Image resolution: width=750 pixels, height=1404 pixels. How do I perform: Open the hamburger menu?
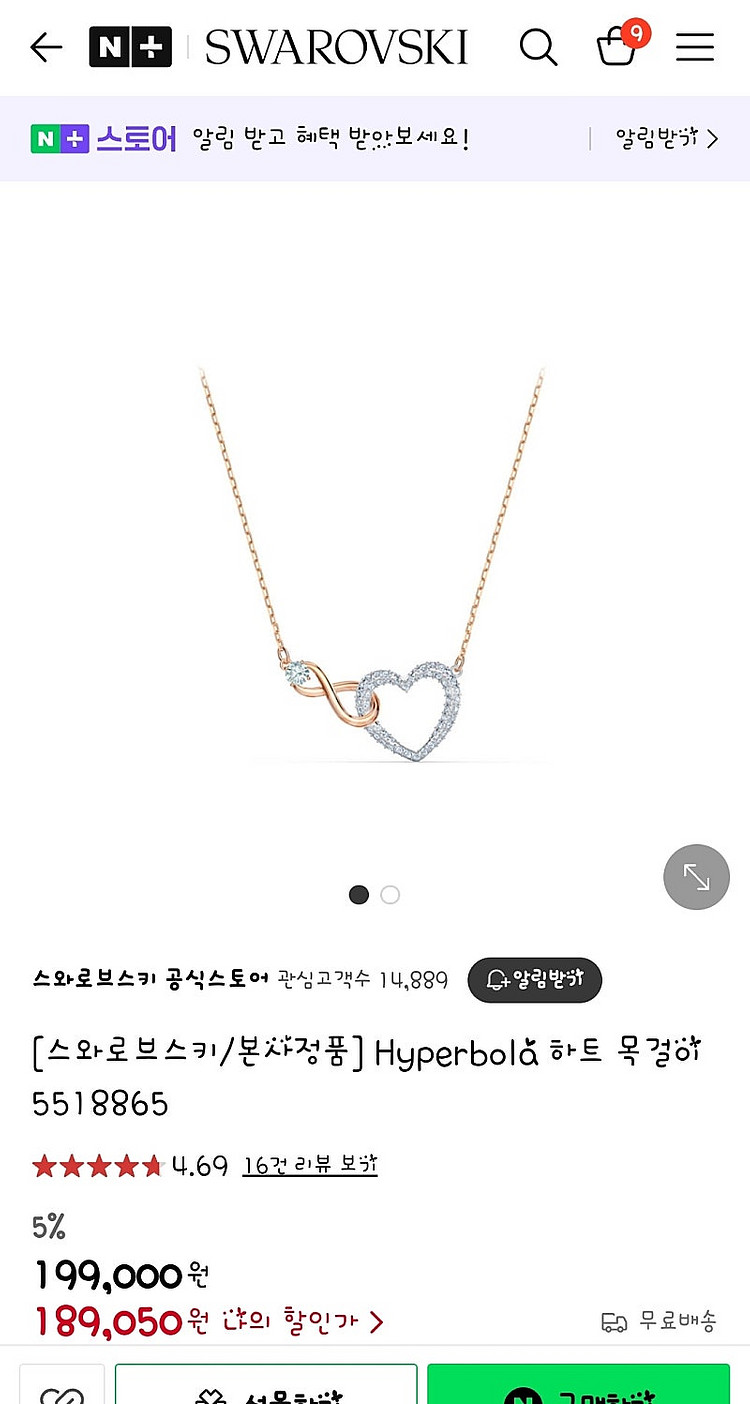coord(695,47)
